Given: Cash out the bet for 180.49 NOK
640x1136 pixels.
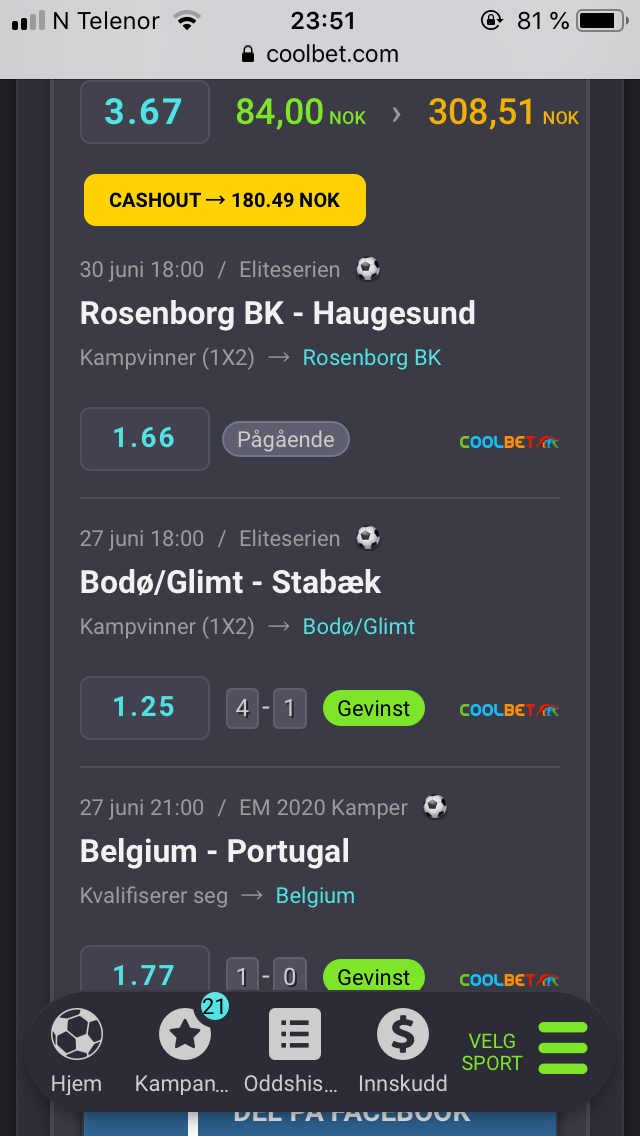Looking at the screenshot, I should (224, 200).
